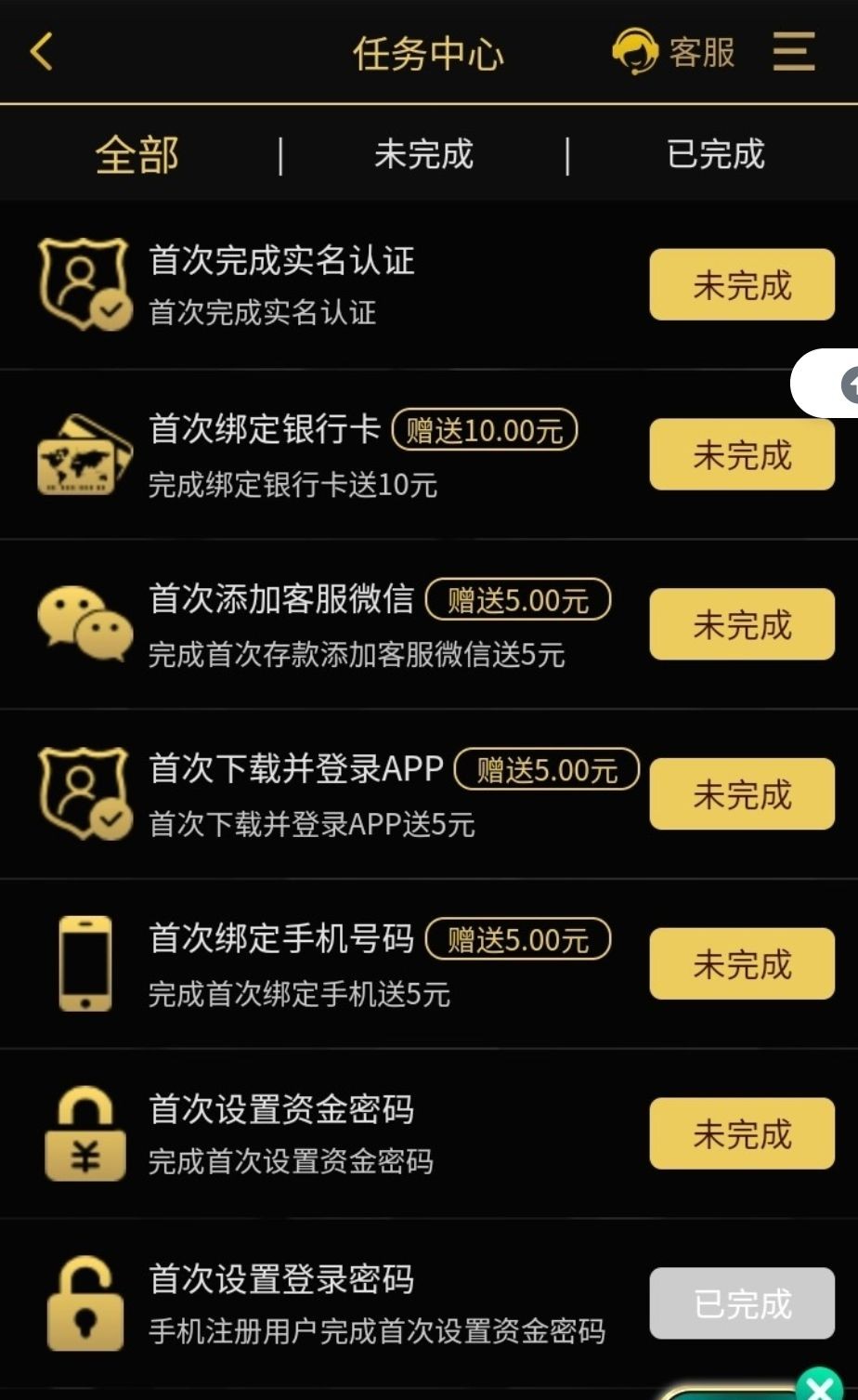Tap 未完成 for 首次设置资金密码

click(x=742, y=1133)
